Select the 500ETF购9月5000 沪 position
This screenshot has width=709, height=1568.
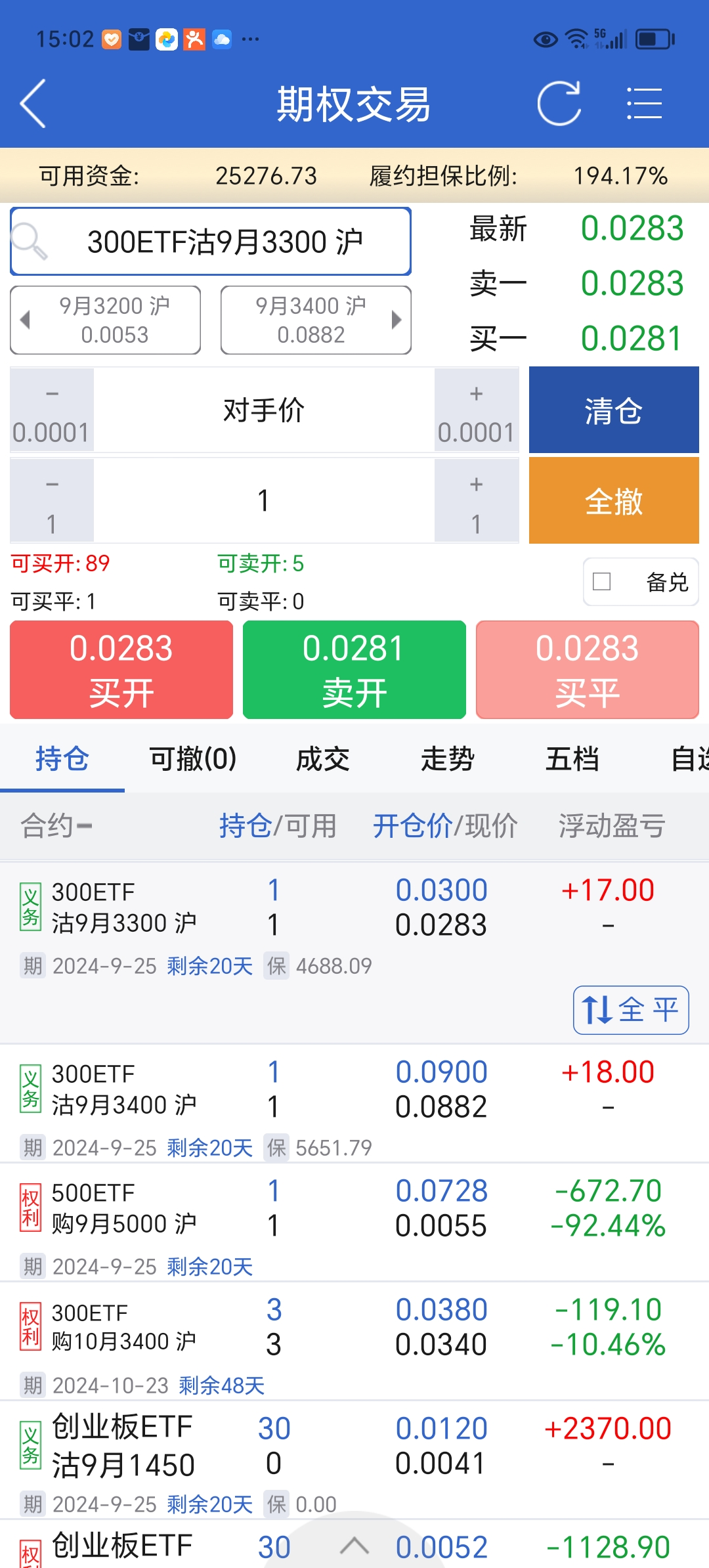tap(124, 1208)
